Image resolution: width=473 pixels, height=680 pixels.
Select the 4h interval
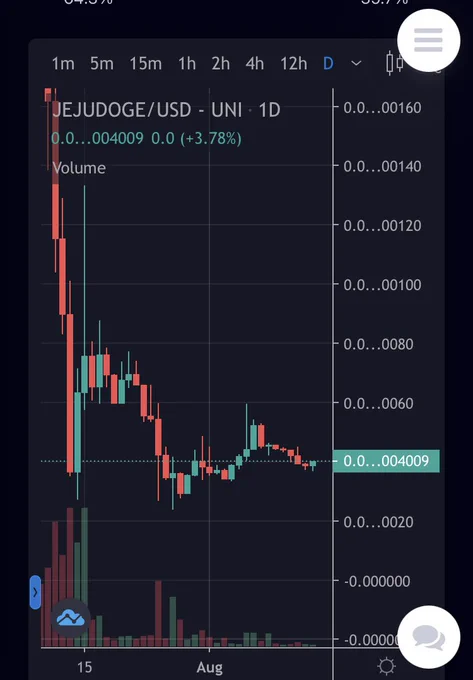(x=254, y=64)
